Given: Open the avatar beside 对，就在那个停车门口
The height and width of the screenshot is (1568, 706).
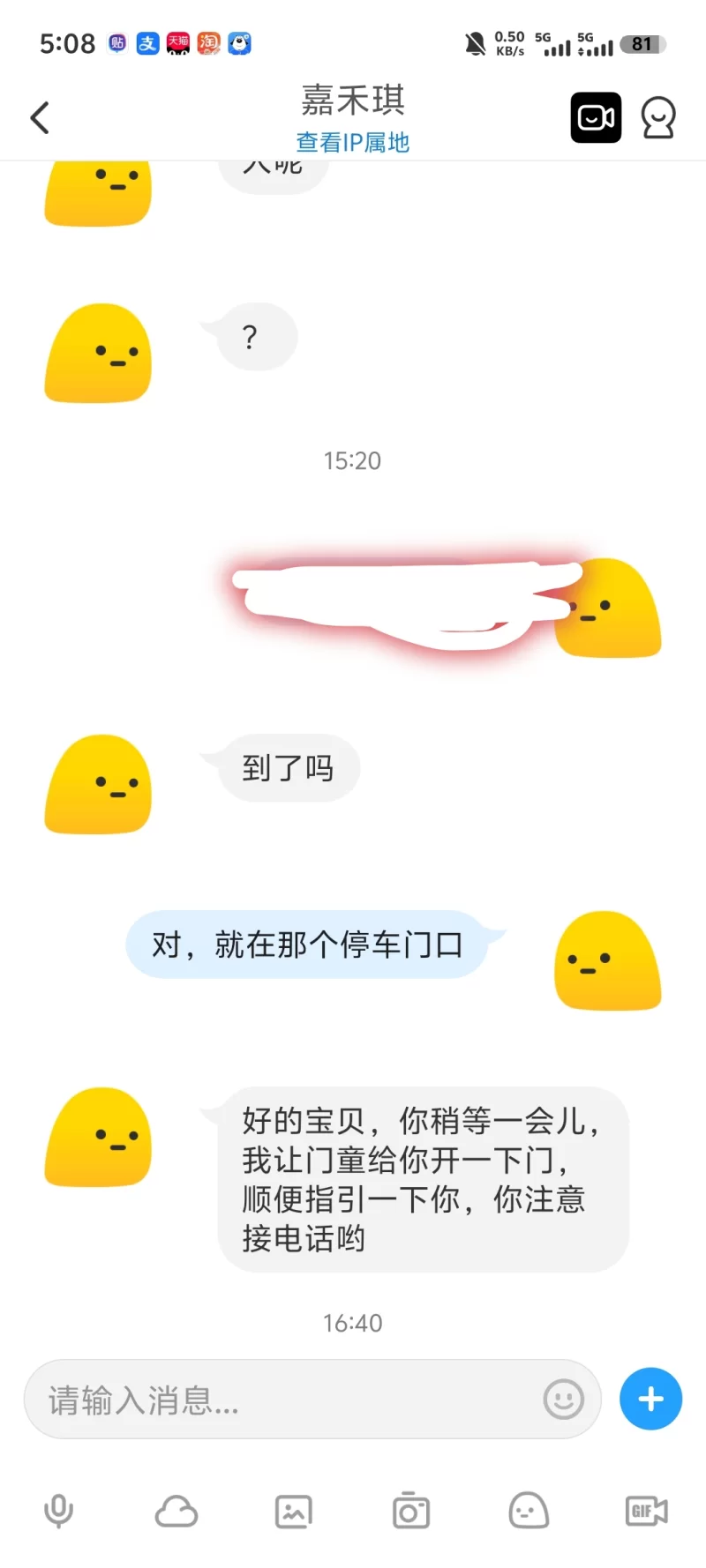Looking at the screenshot, I should (607, 960).
